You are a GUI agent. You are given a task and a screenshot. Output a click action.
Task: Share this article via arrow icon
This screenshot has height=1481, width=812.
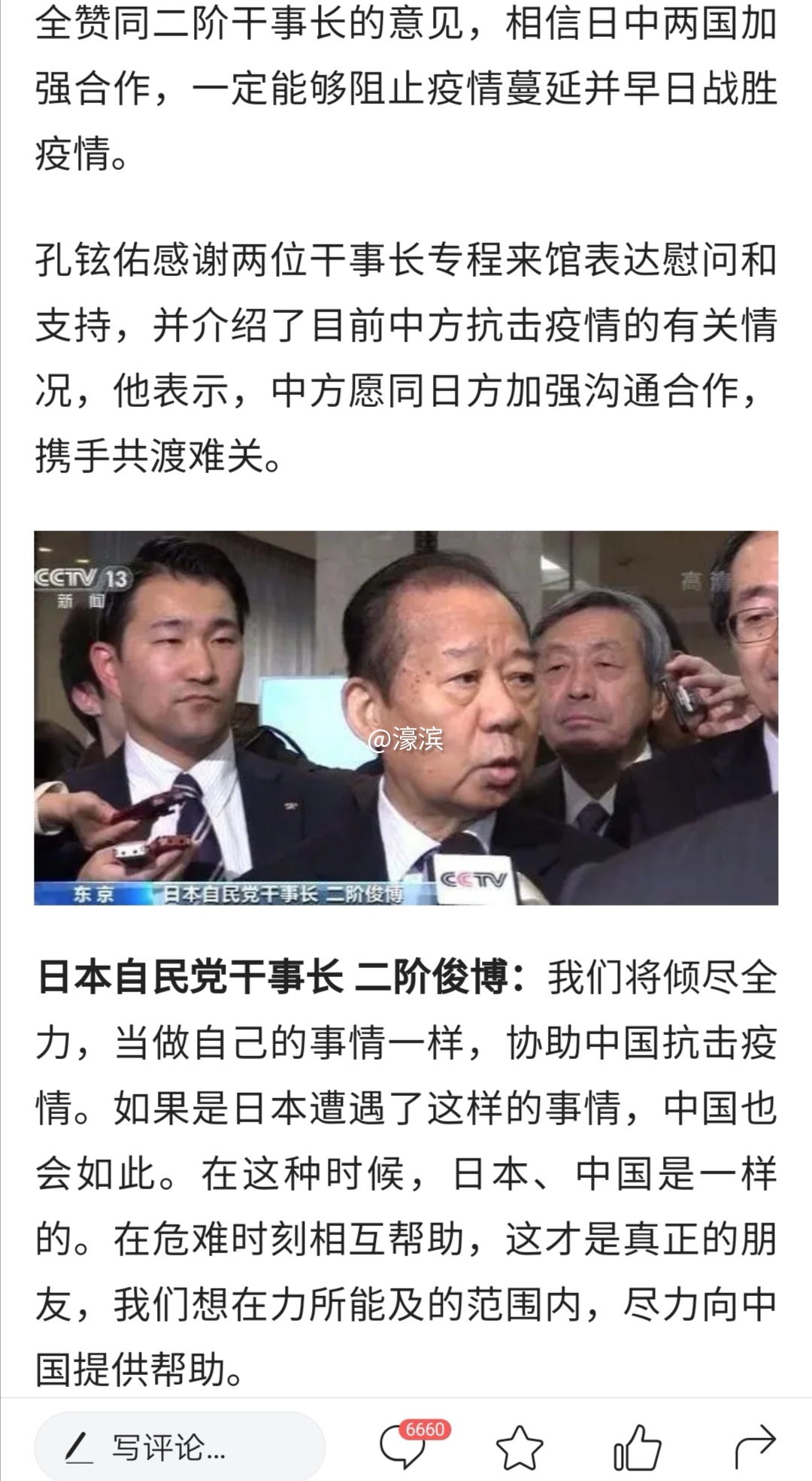[x=754, y=1446]
